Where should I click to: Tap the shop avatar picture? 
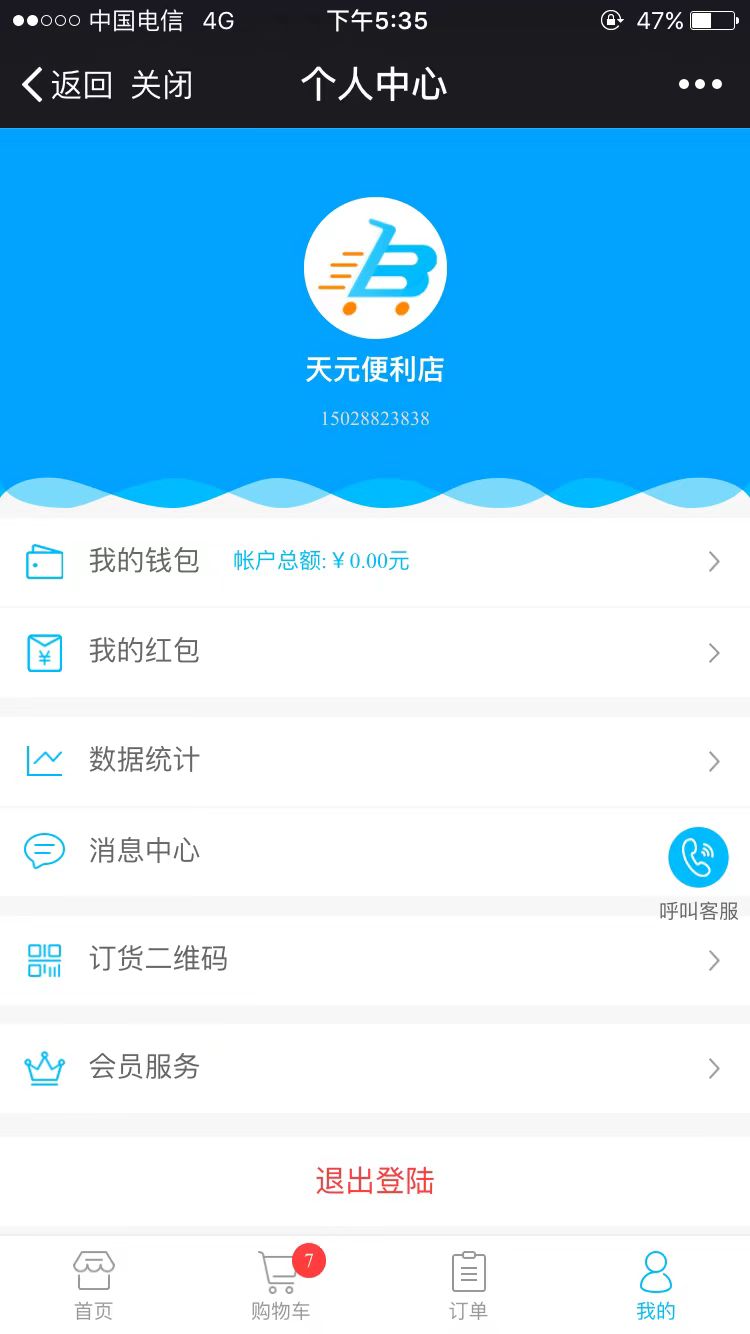pyautogui.click(x=375, y=267)
